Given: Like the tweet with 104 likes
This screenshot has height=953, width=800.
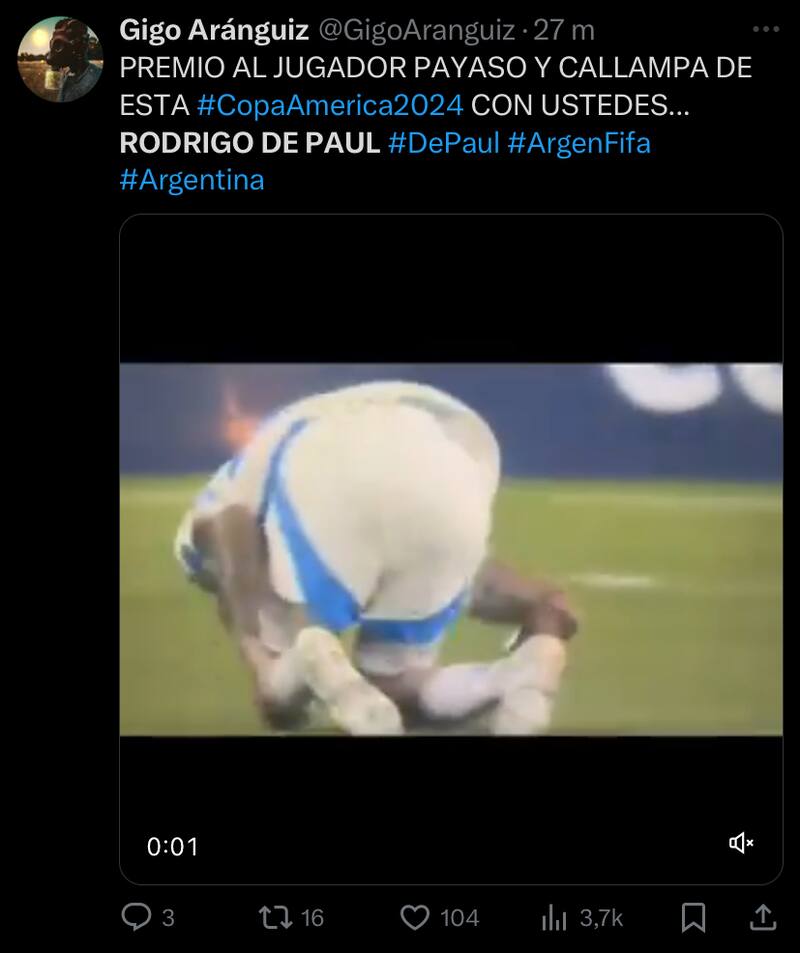Looking at the screenshot, I should point(415,917).
